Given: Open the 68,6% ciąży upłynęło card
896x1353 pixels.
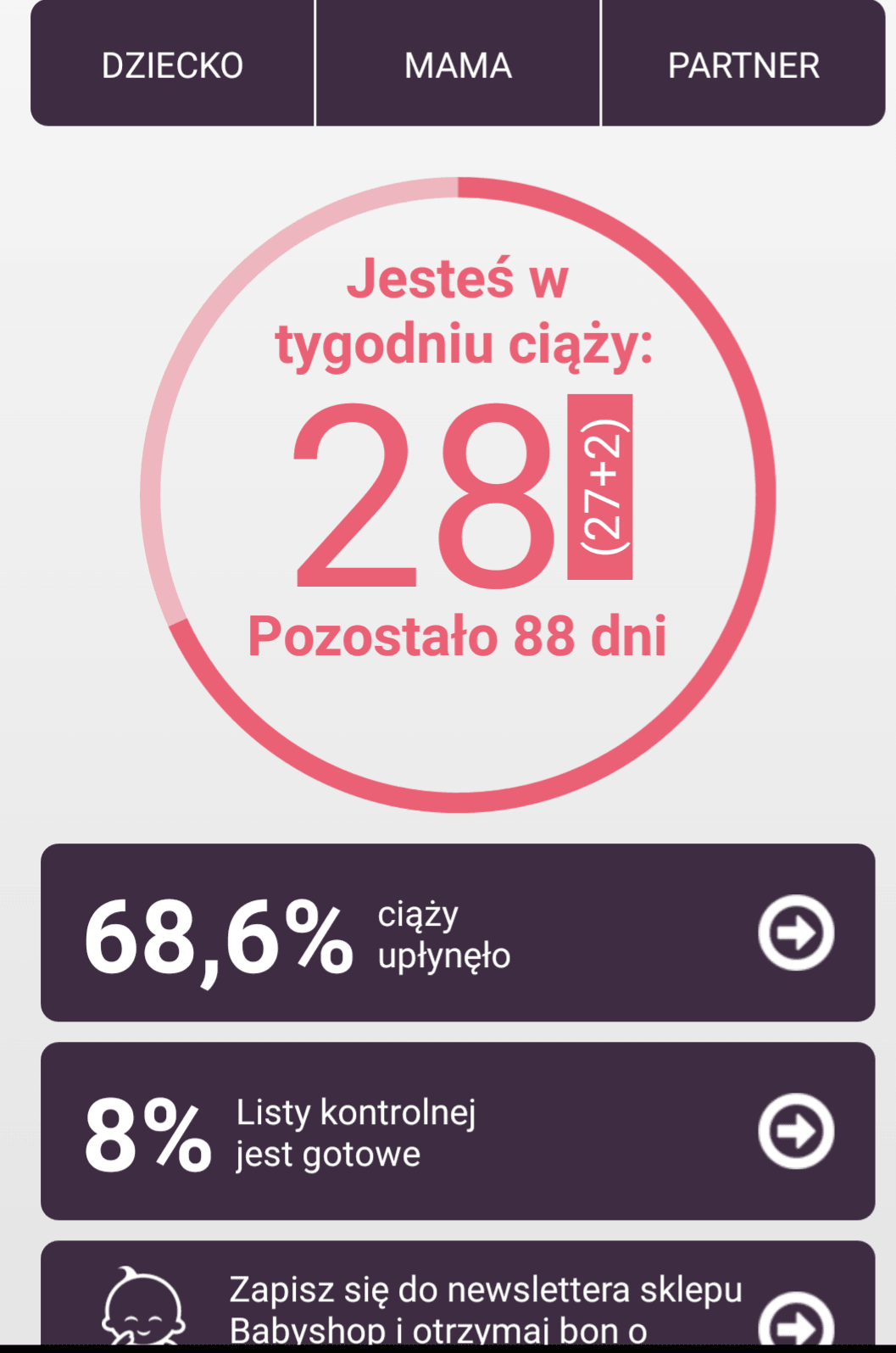Looking at the screenshot, I should point(458,933).
